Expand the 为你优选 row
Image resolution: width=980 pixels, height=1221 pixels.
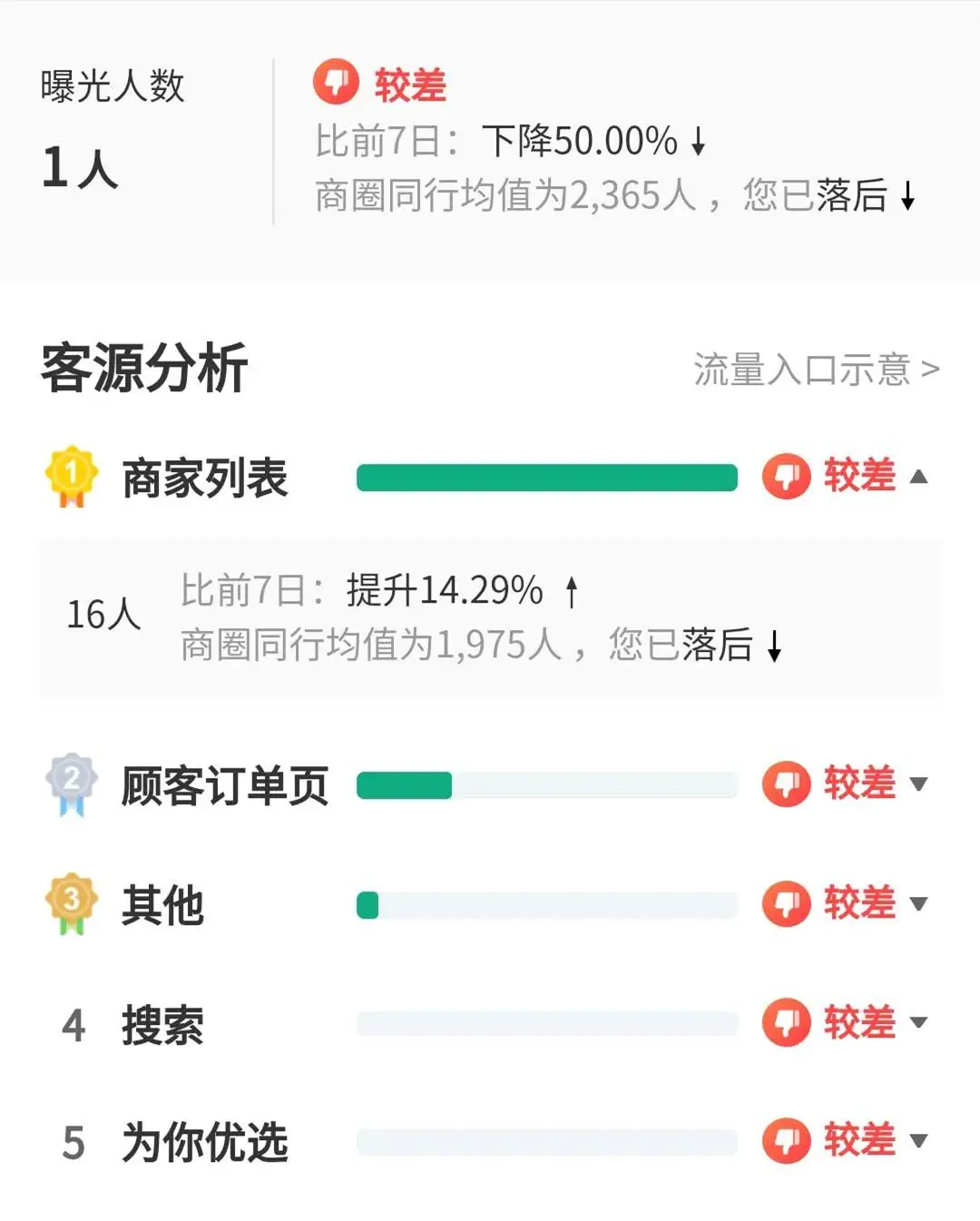[917, 1141]
